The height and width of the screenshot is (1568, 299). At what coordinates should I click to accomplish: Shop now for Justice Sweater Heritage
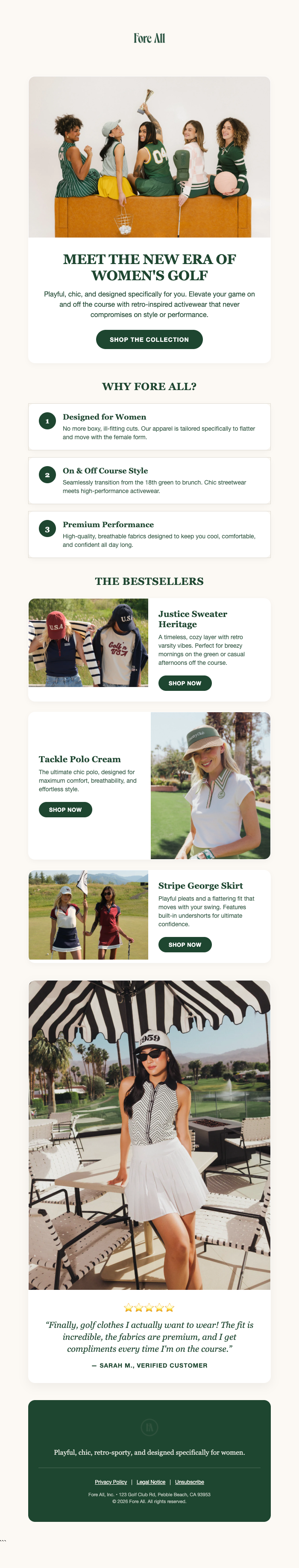[185, 684]
